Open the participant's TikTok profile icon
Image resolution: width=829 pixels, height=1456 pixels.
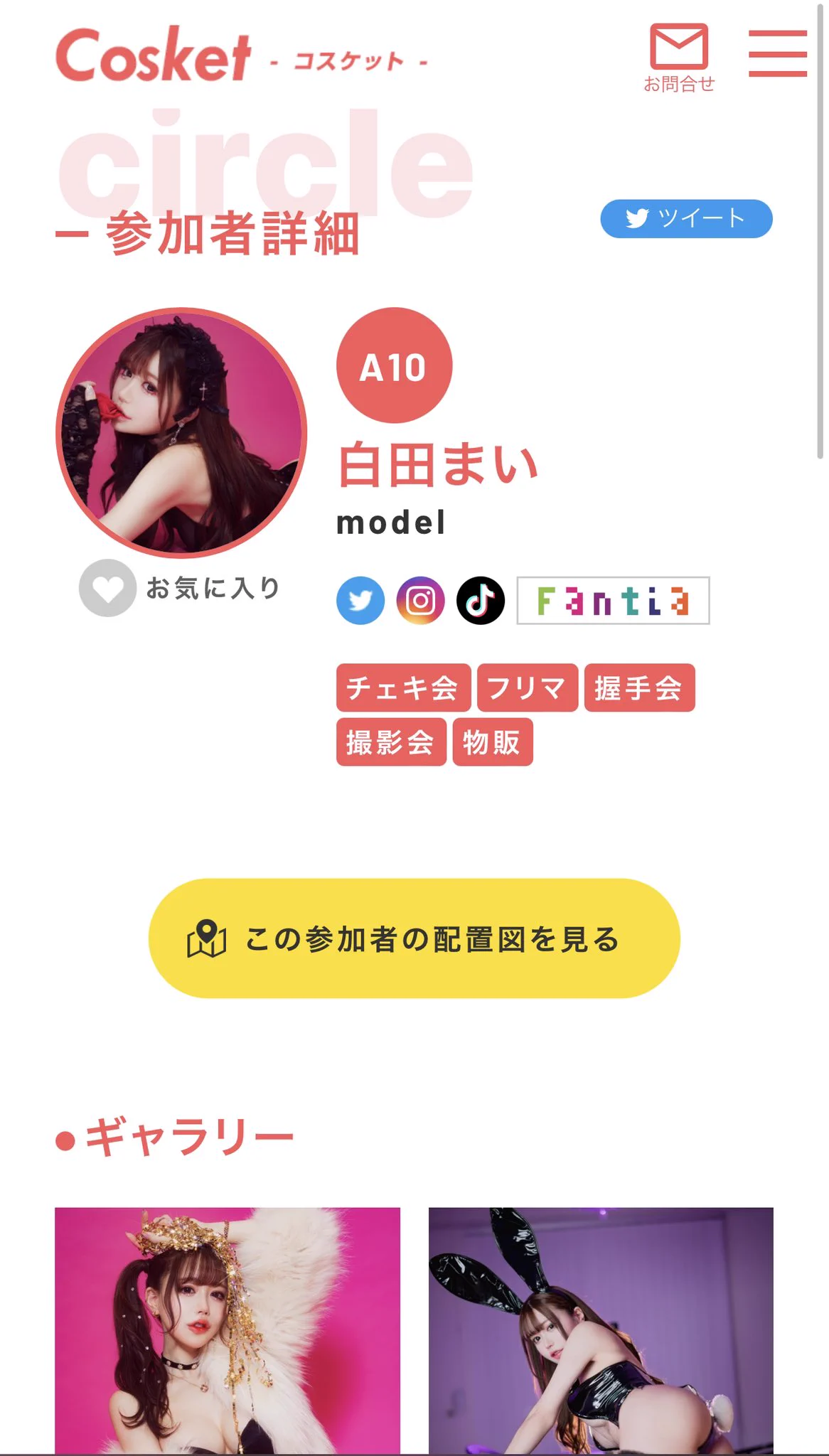[481, 601]
